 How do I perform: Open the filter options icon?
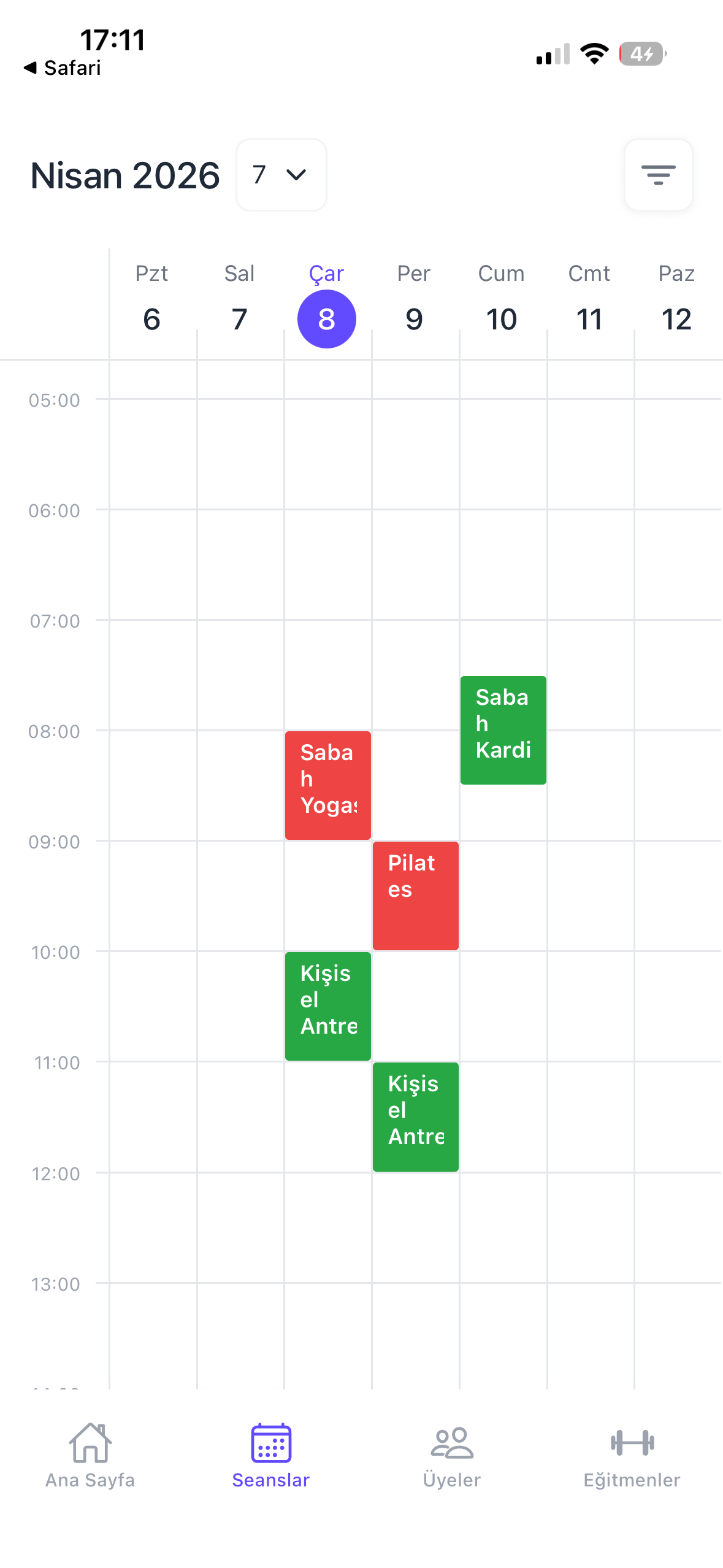(x=658, y=175)
